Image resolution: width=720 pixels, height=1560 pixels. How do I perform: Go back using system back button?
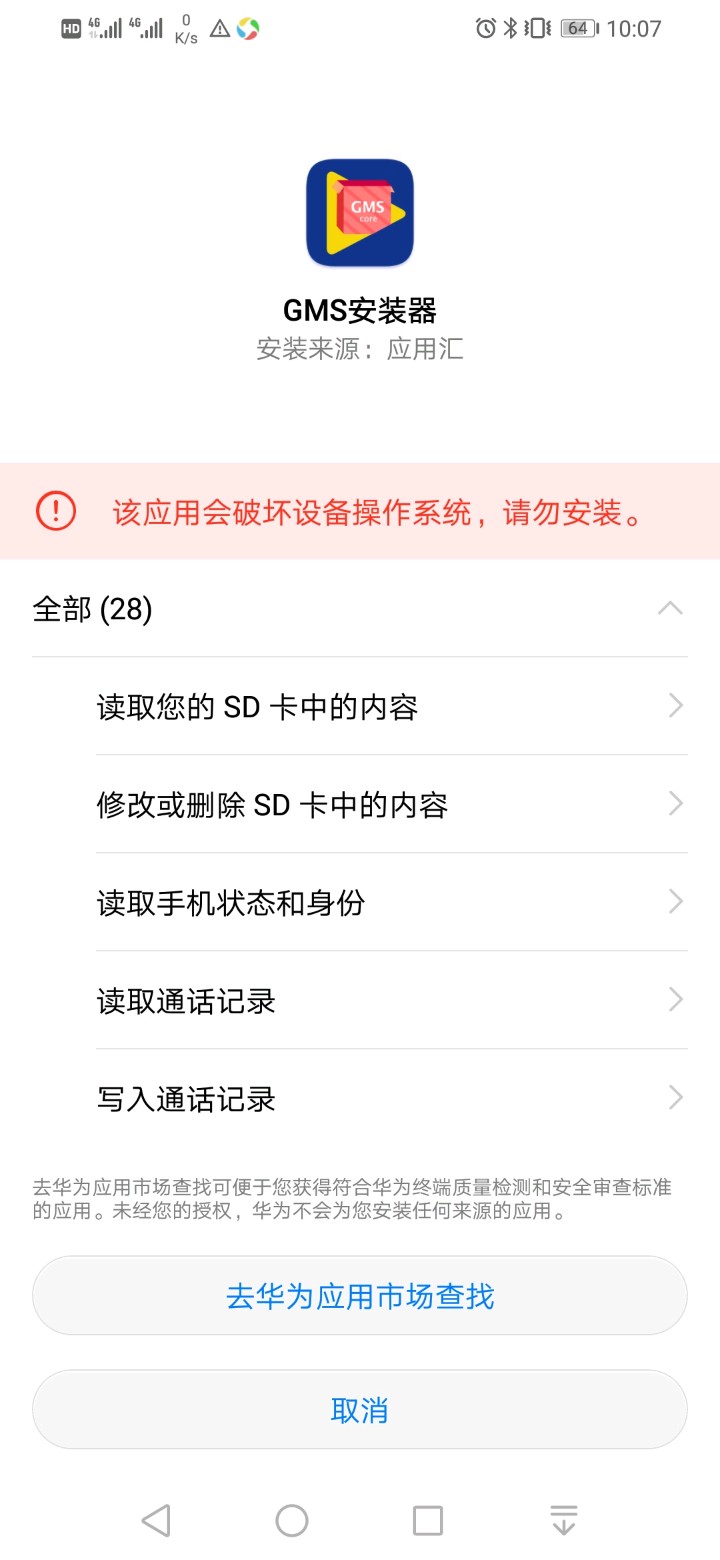coord(156,1520)
